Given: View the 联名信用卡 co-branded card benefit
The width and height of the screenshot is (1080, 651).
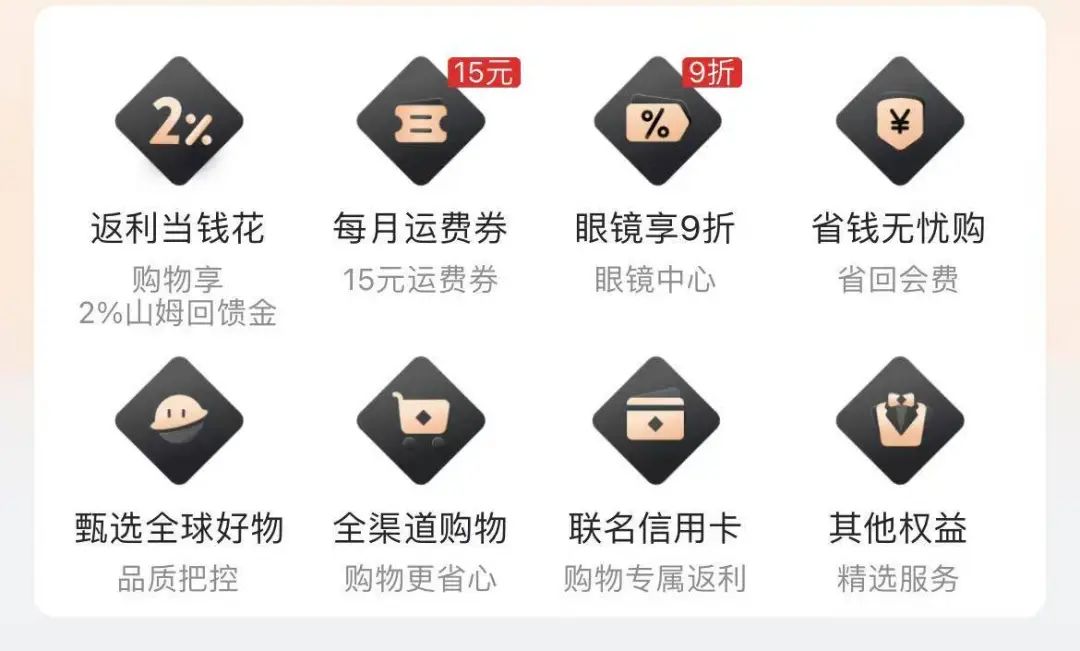Looking at the screenshot, I should (x=656, y=421).
